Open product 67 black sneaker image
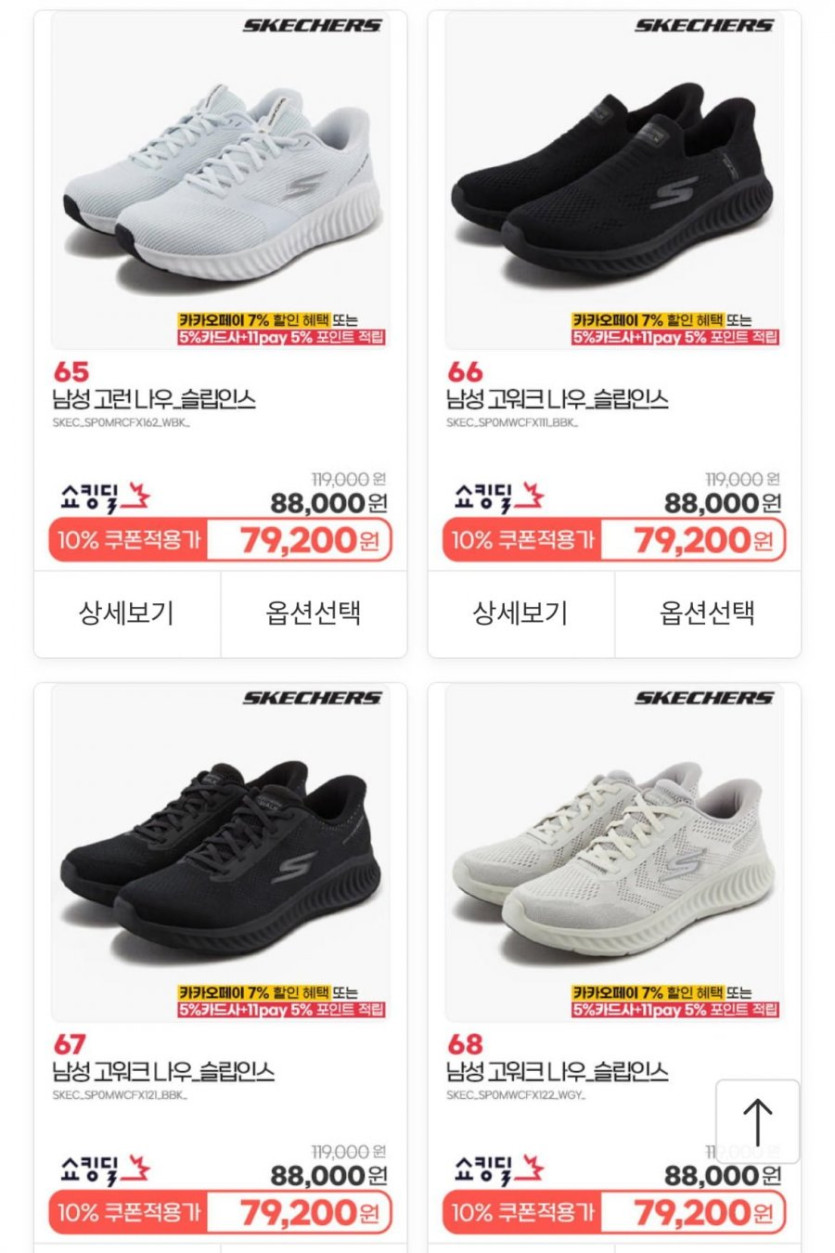 220,850
